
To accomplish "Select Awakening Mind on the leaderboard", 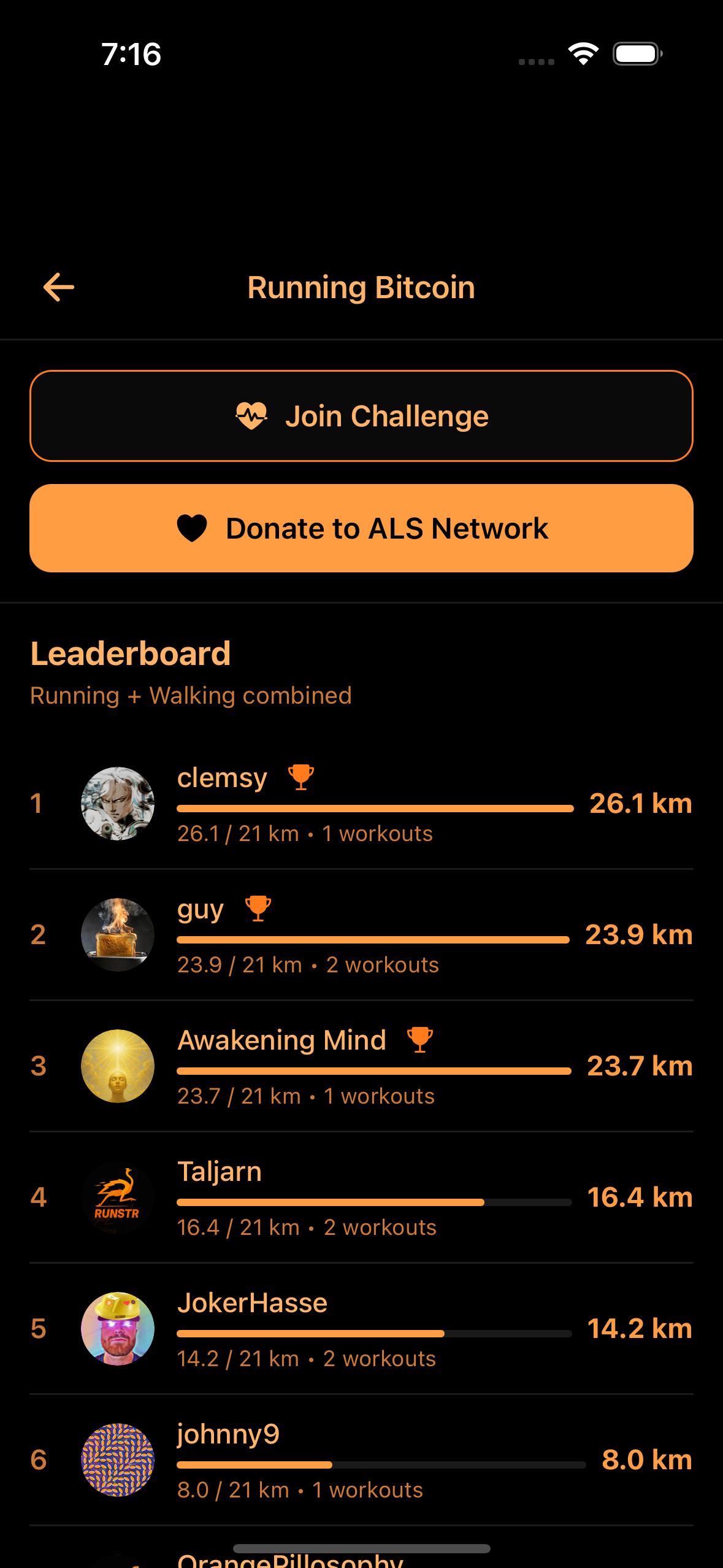I will (361, 1066).
